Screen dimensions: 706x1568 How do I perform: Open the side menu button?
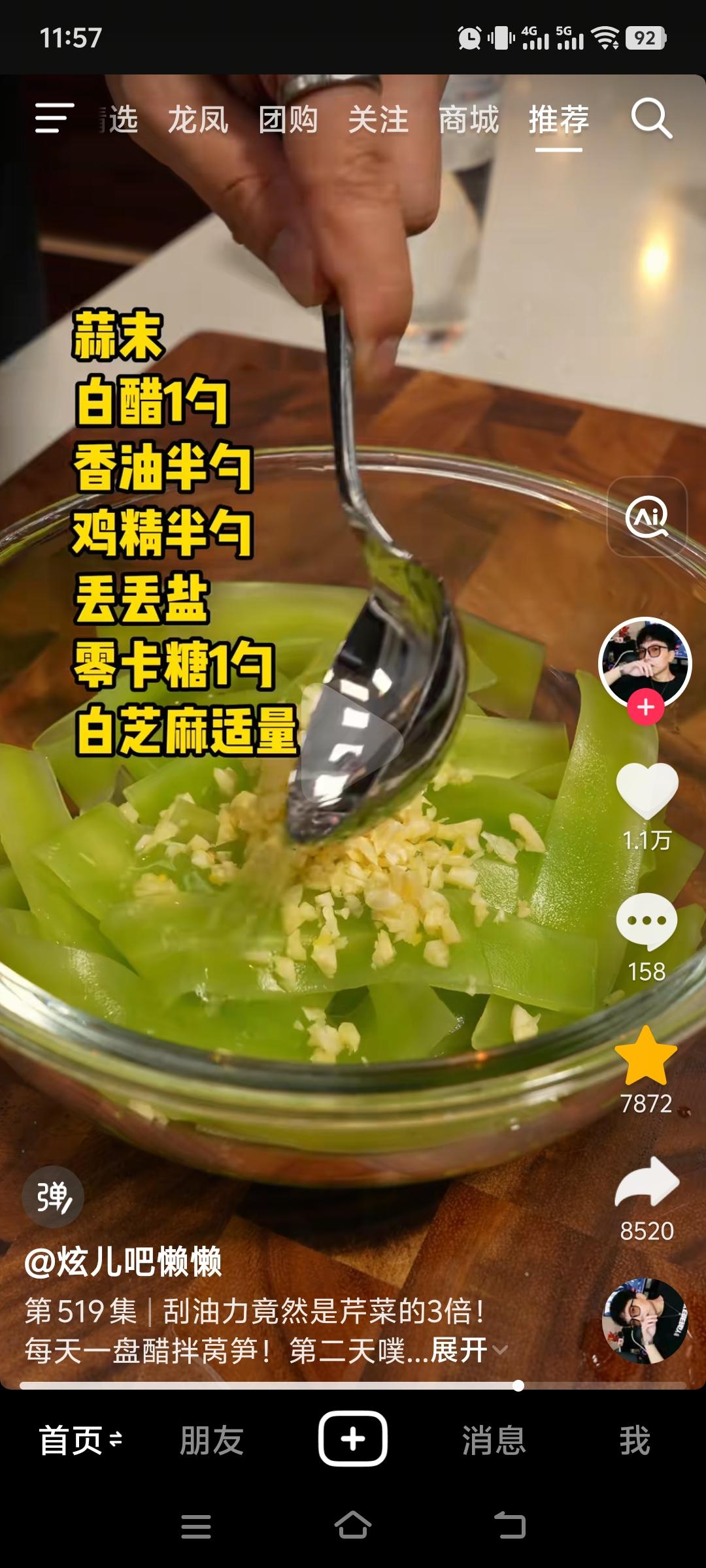coord(54,119)
